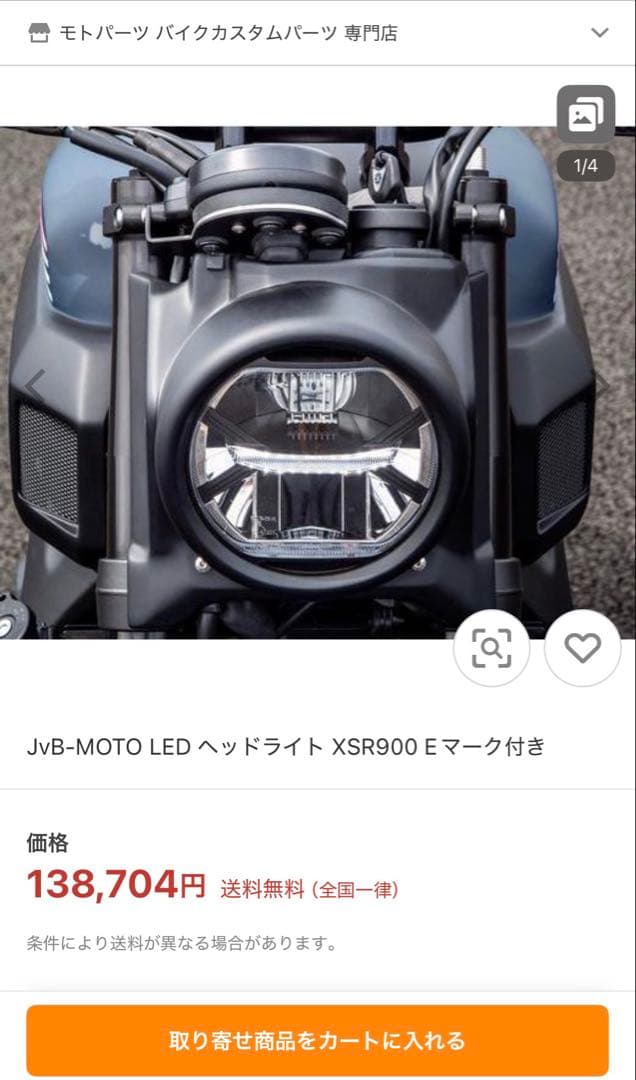Open the image gallery icon showing 1/4

pos(585,116)
